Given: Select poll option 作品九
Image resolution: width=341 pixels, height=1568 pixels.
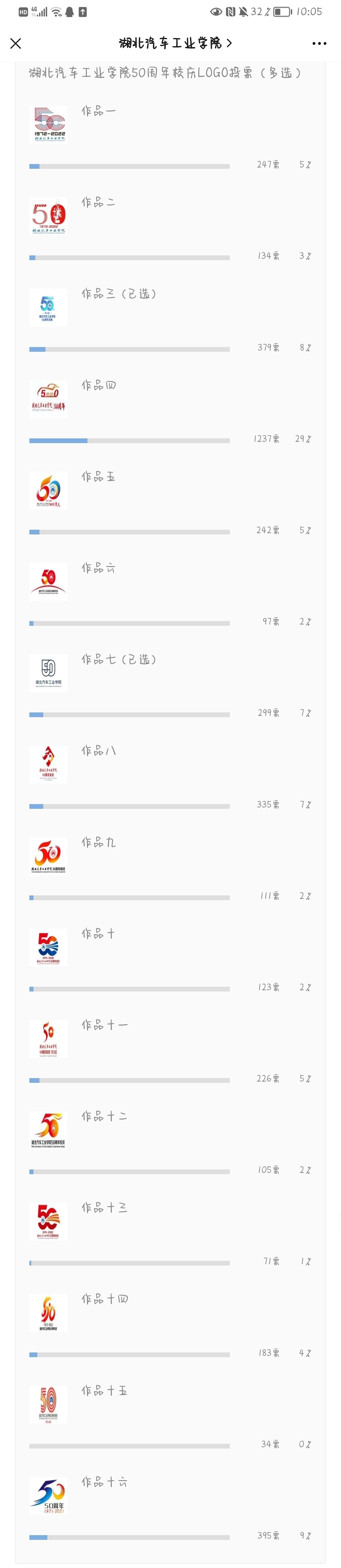Looking at the screenshot, I should tap(99, 842).
